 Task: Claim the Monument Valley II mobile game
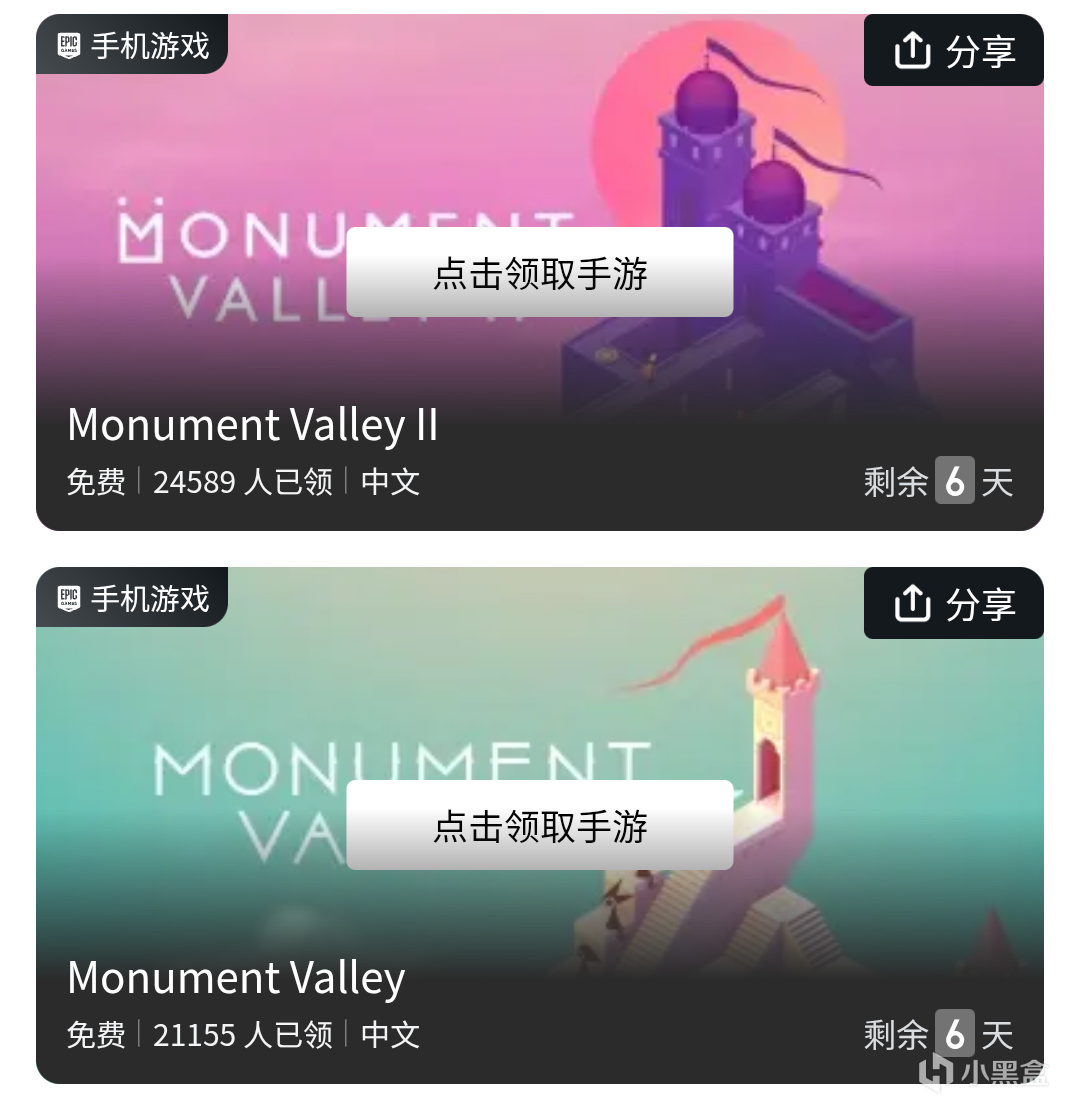click(539, 272)
